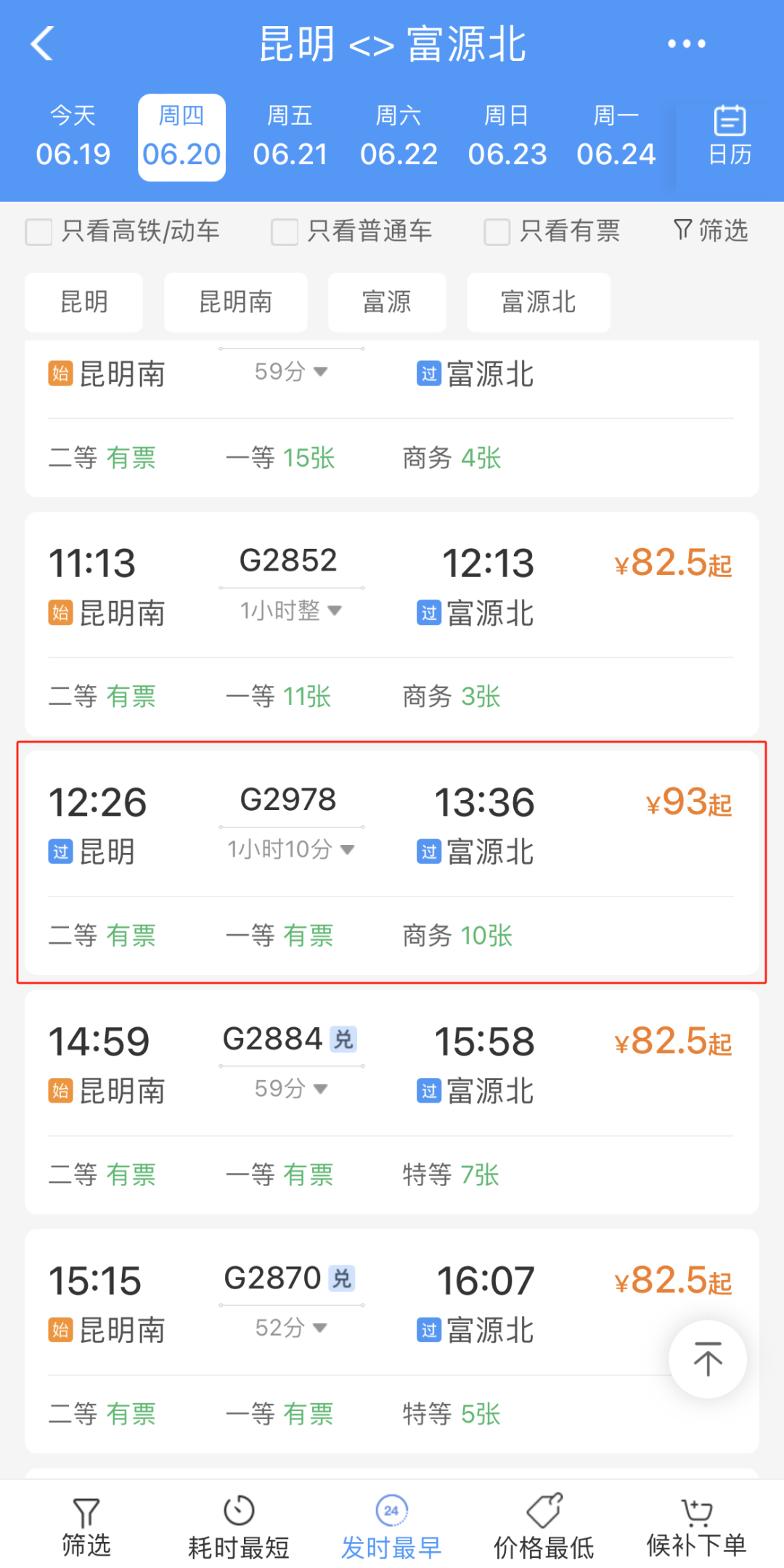
Task: Go back using the top-left arrow
Action: [43, 44]
